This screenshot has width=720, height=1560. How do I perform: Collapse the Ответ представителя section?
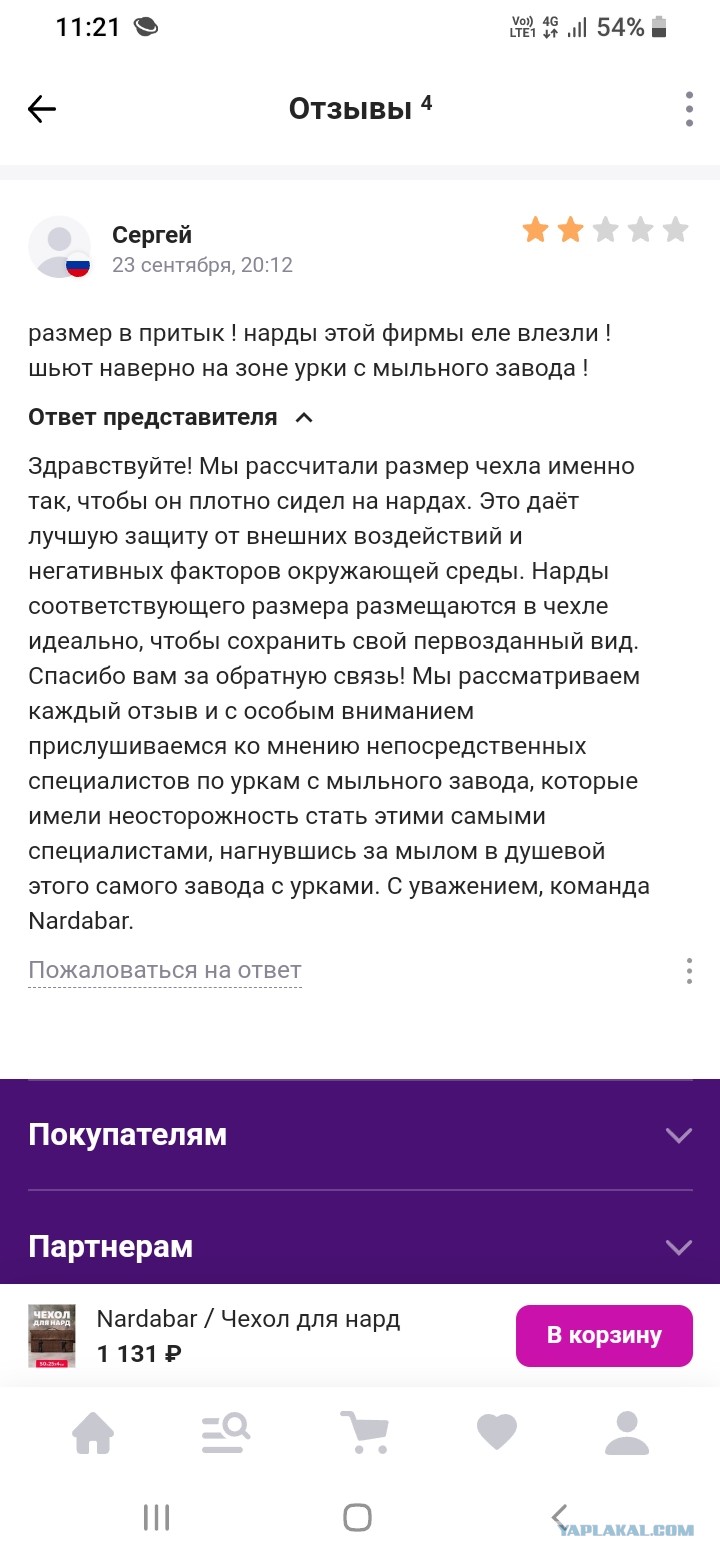305,418
